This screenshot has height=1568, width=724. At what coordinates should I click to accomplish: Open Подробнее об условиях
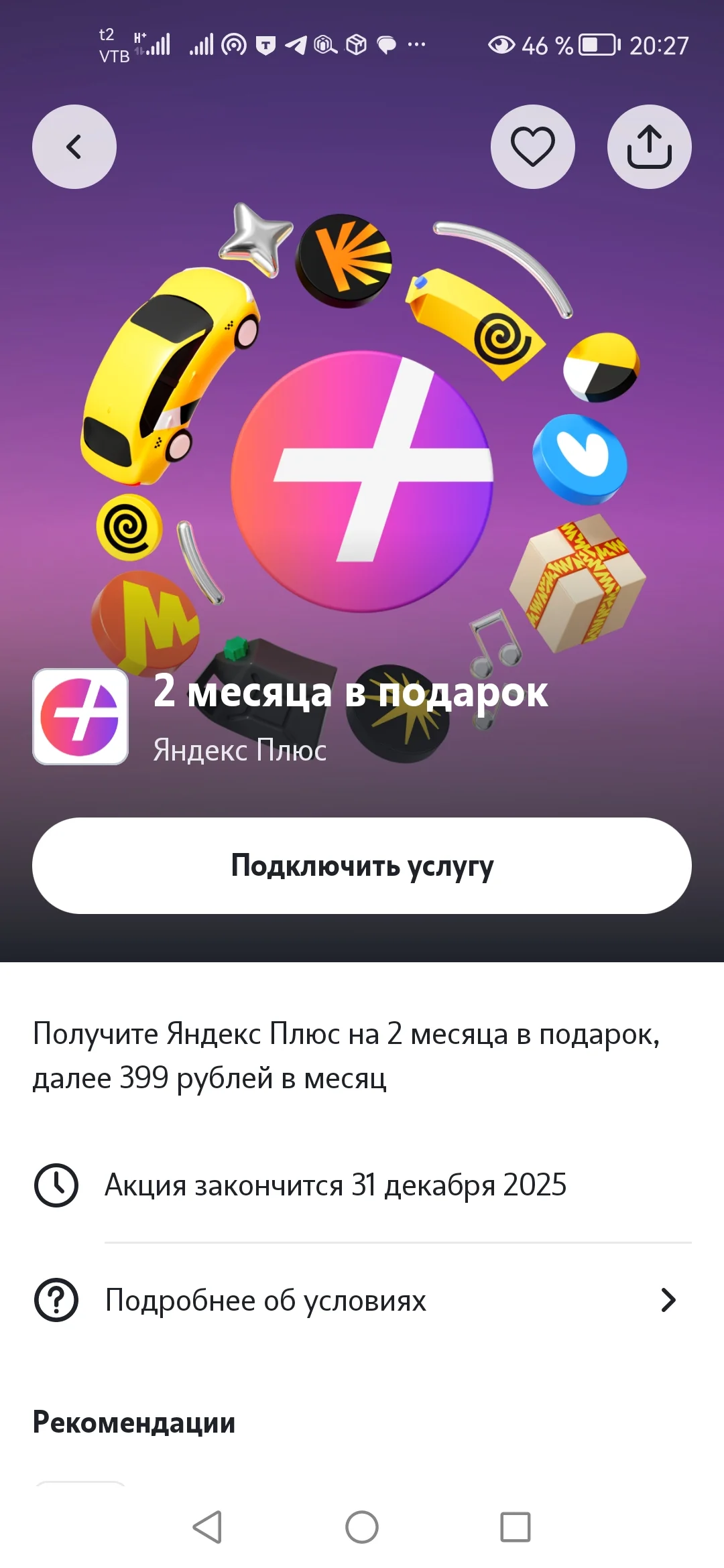[x=362, y=1300]
